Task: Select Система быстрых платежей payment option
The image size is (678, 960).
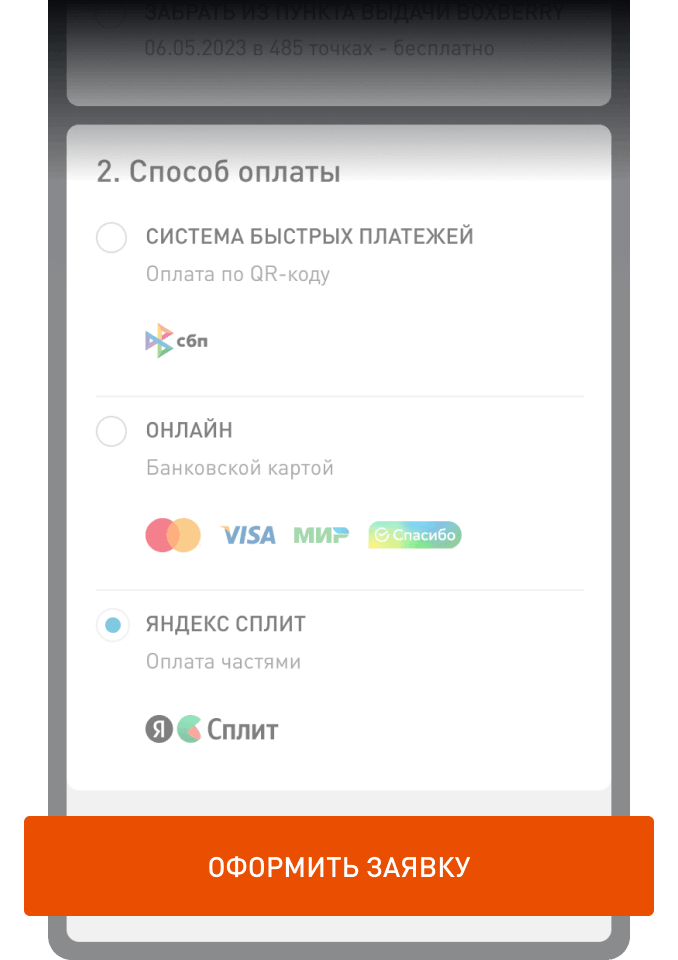Action: (111, 238)
